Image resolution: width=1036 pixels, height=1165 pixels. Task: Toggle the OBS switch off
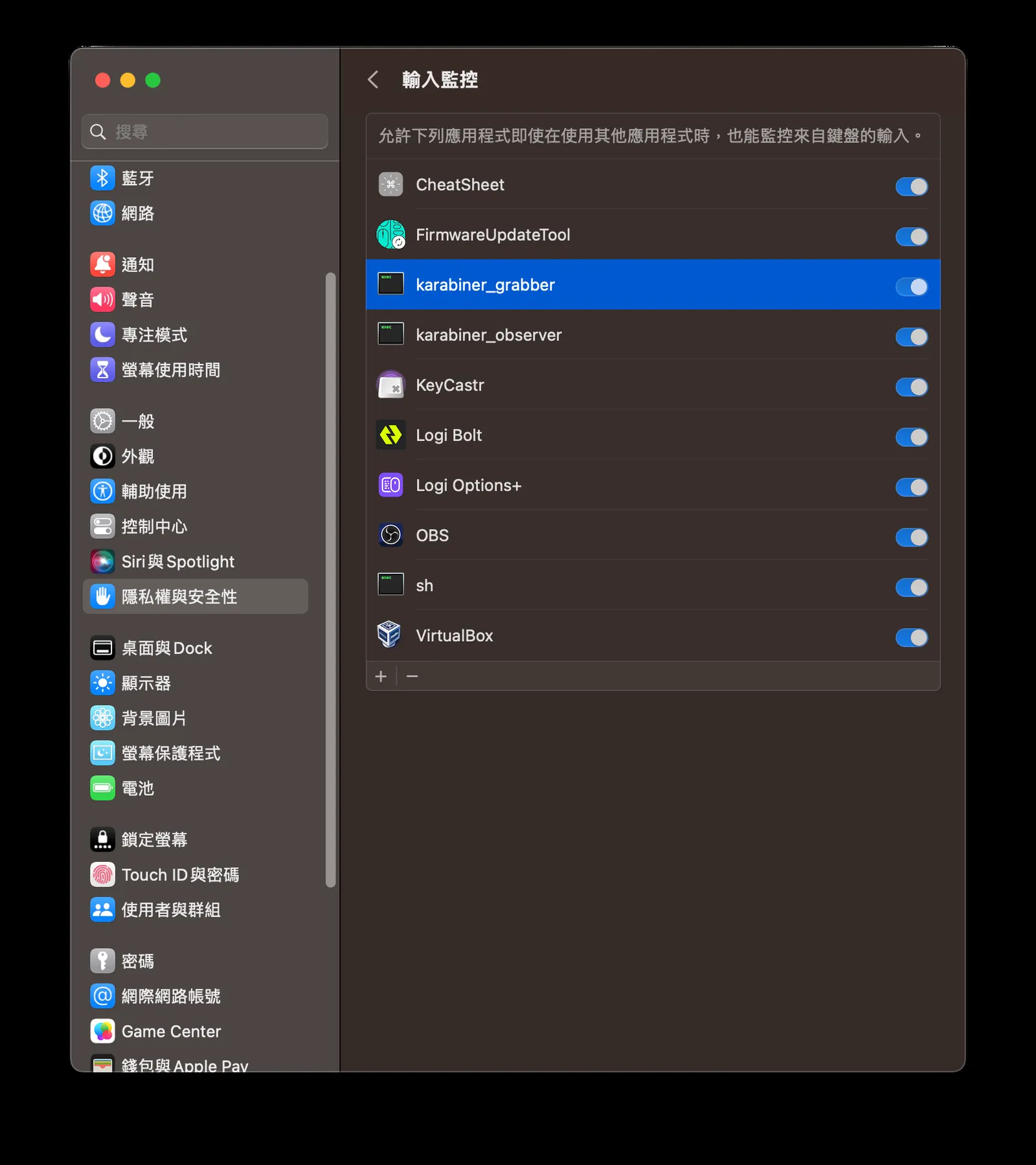tap(911, 537)
